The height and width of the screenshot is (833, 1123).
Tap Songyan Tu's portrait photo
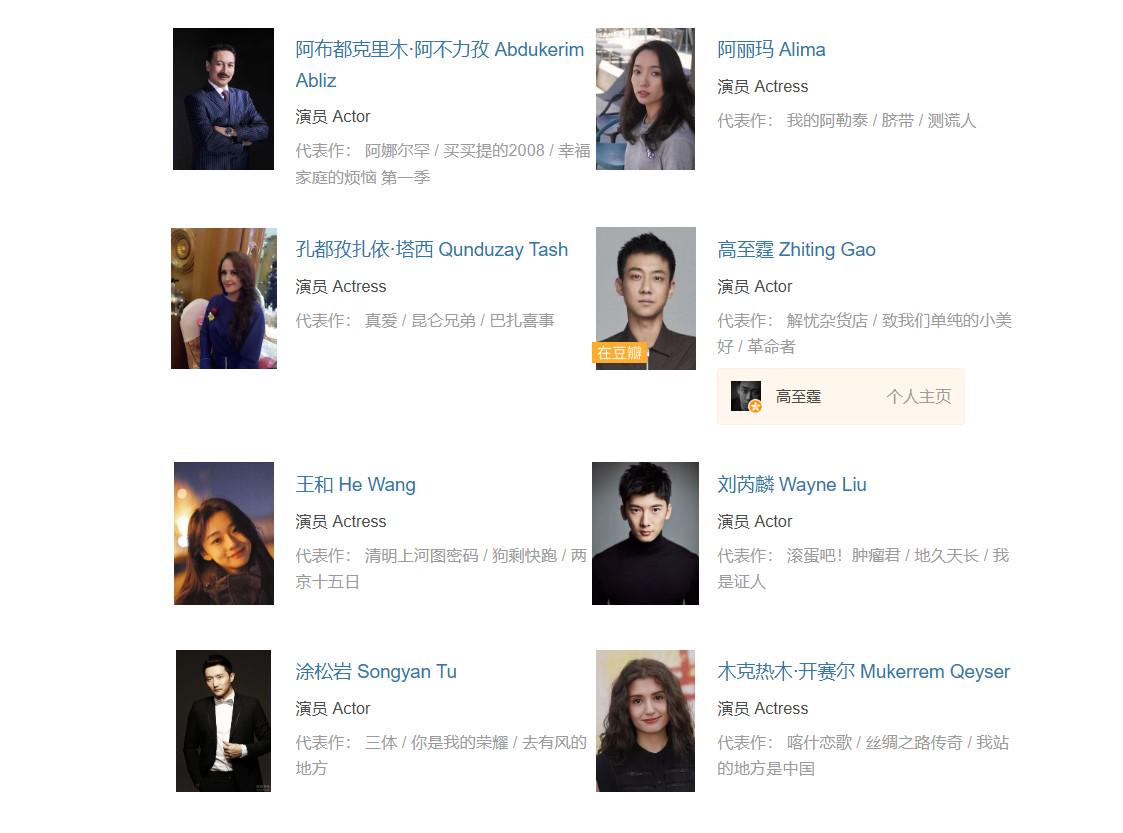click(223, 721)
